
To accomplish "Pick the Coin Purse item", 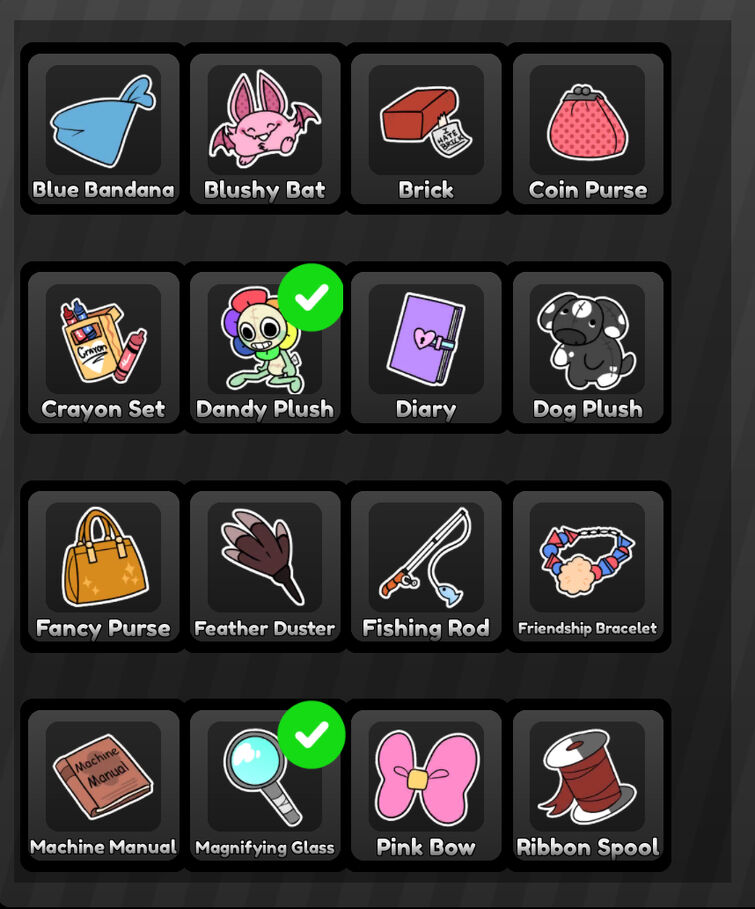I will (x=588, y=128).
